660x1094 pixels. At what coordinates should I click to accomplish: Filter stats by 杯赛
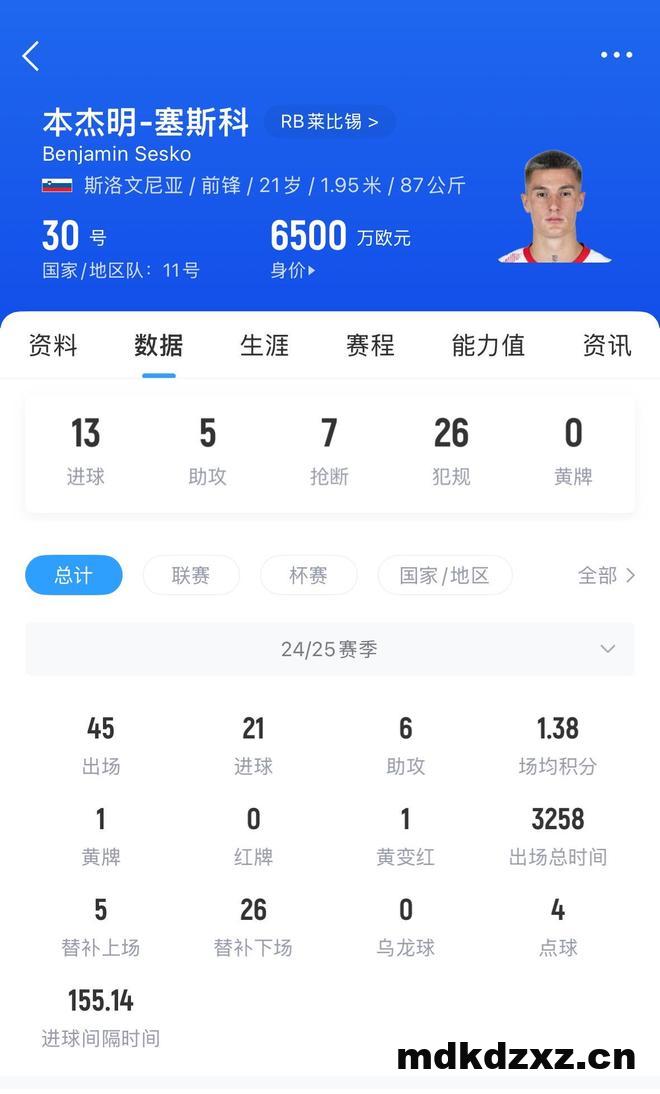(x=308, y=575)
